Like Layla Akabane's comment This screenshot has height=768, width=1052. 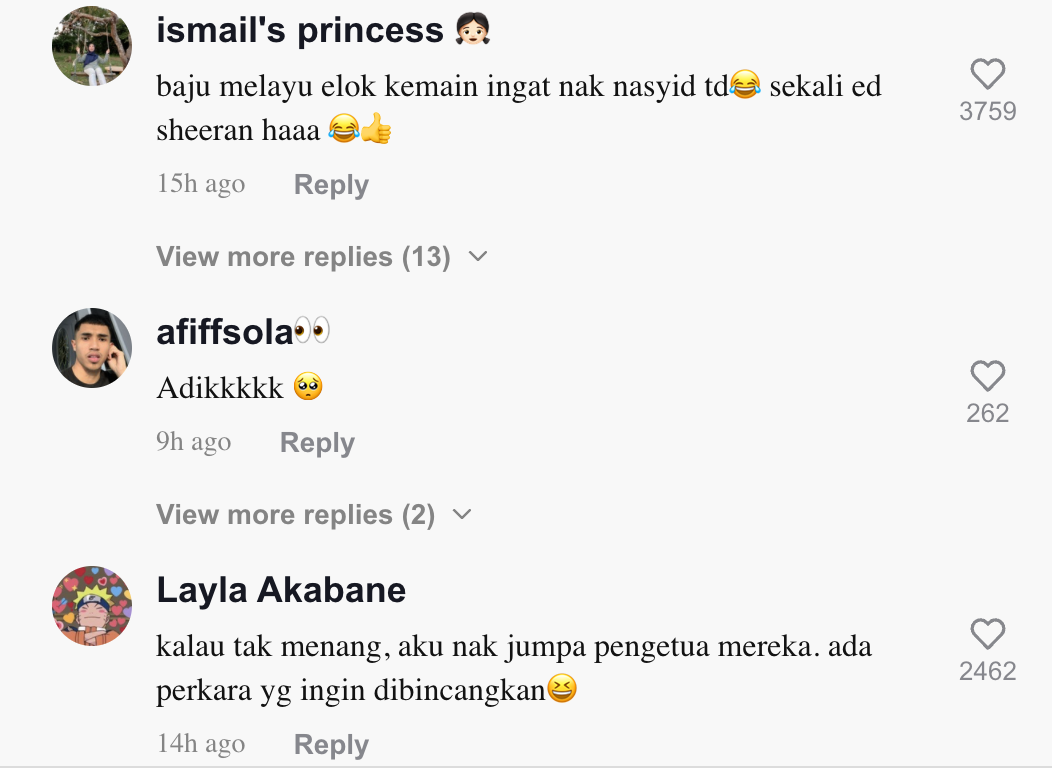coord(987,635)
